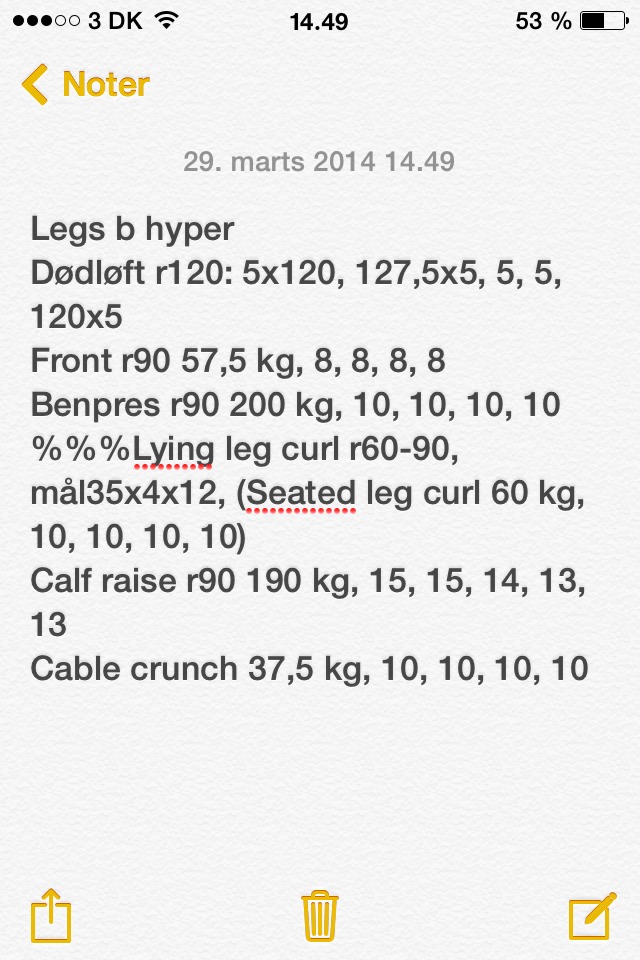Compose a new note
The image size is (640, 960).
pyautogui.click(x=592, y=916)
